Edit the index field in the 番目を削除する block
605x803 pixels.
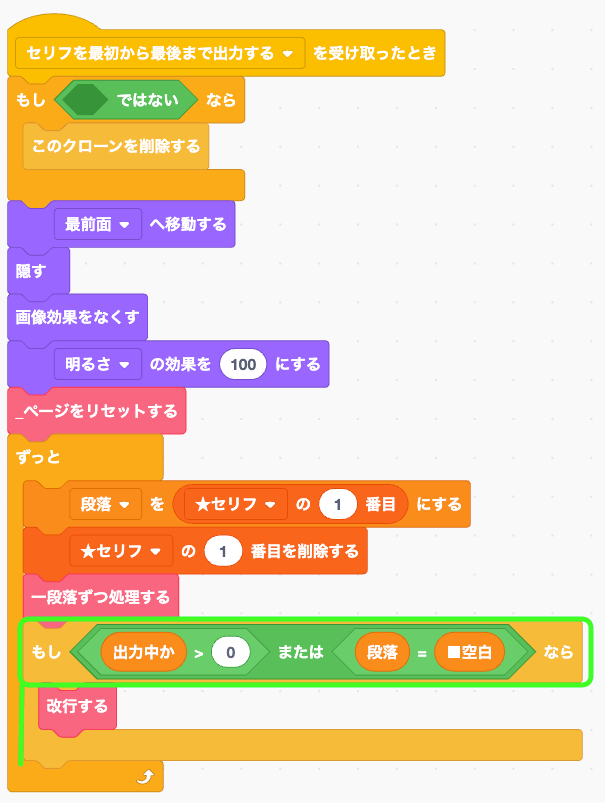tap(223, 550)
